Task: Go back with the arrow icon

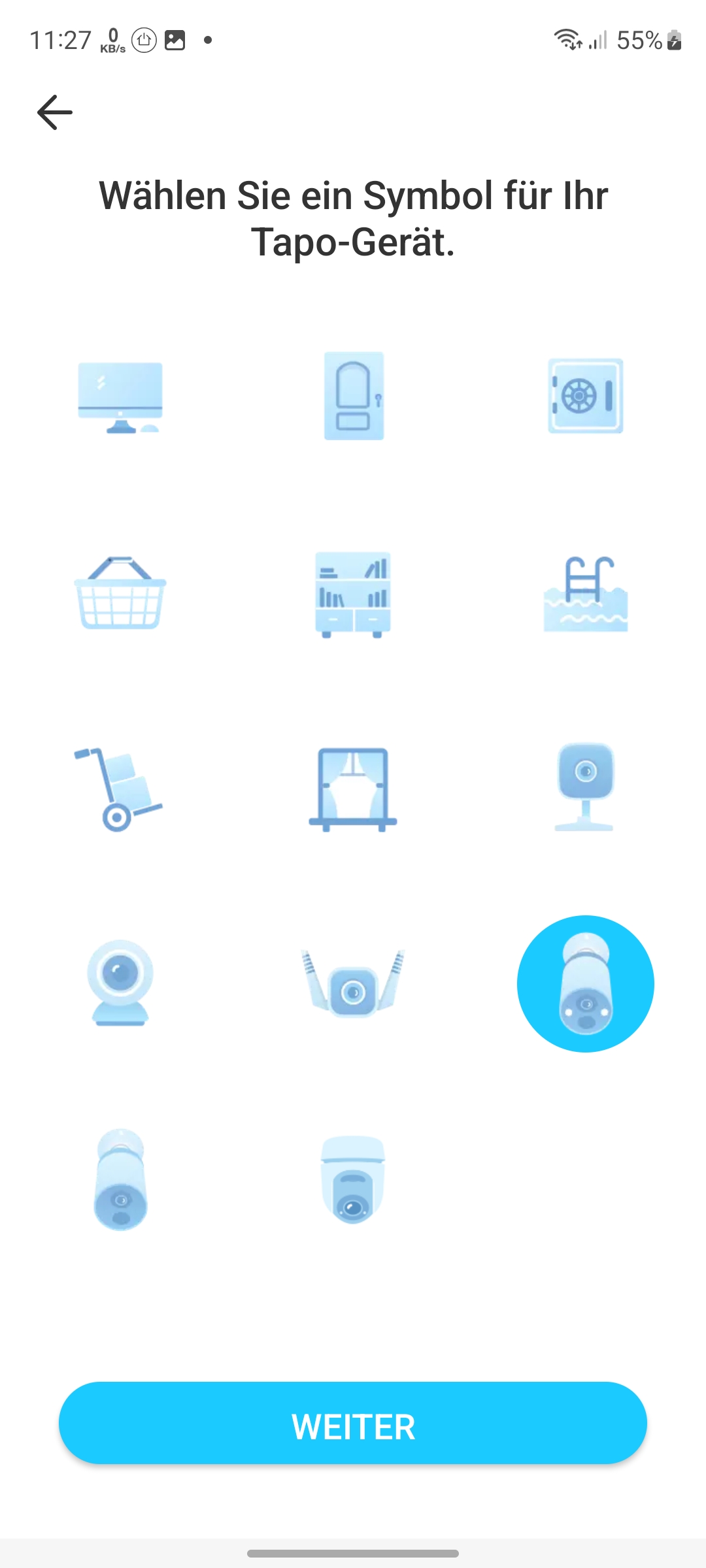Action: [x=55, y=112]
